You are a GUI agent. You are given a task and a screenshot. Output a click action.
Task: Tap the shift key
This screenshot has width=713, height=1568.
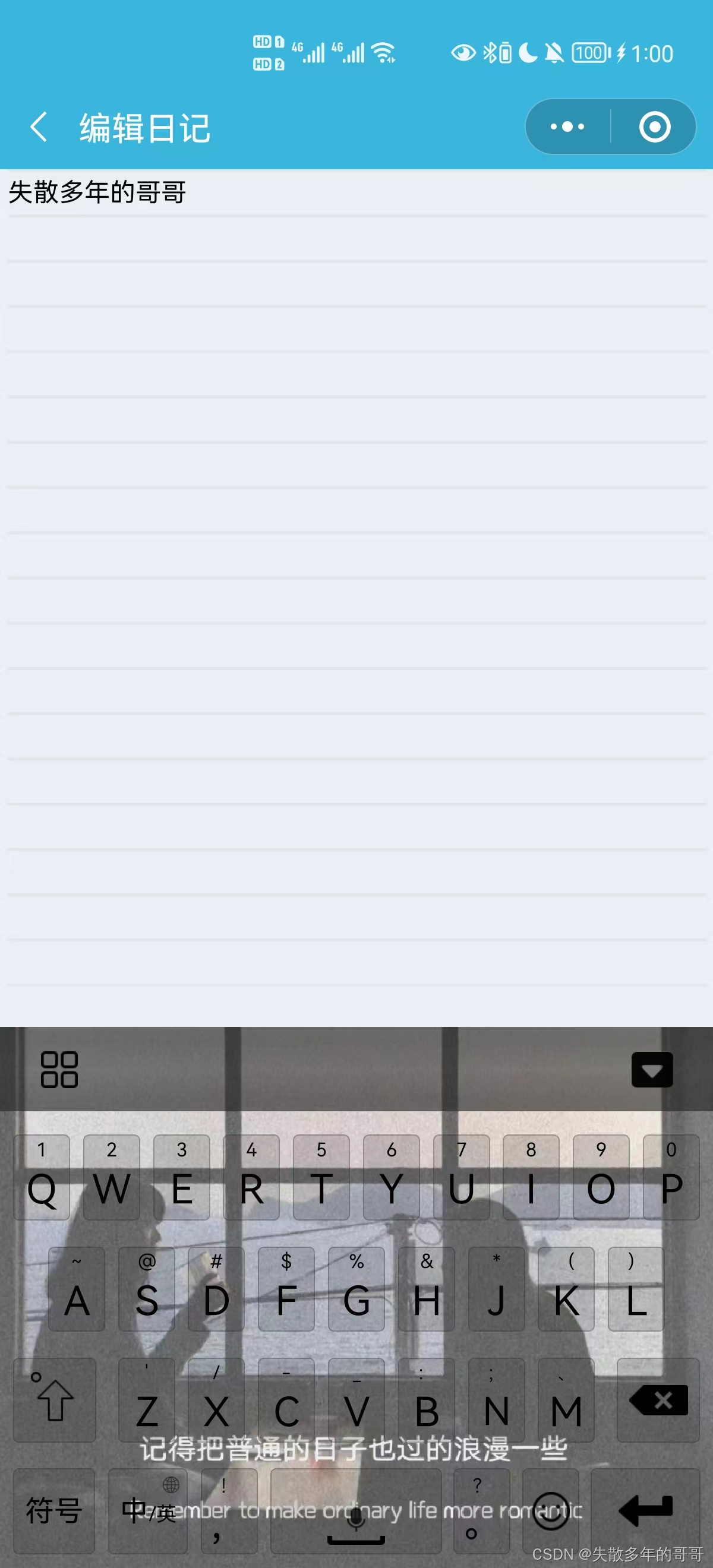55,1400
